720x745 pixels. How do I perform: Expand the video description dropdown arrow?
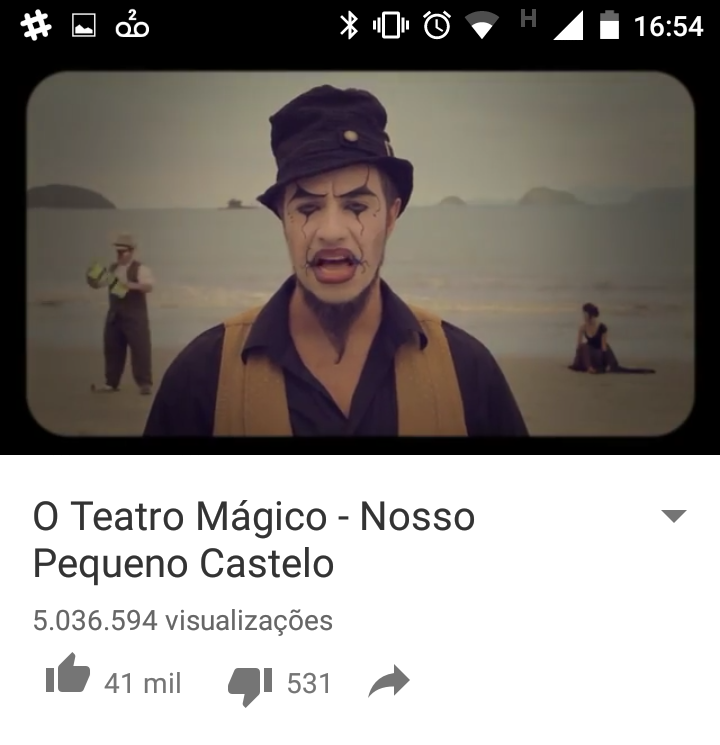click(x=674, y=517)
